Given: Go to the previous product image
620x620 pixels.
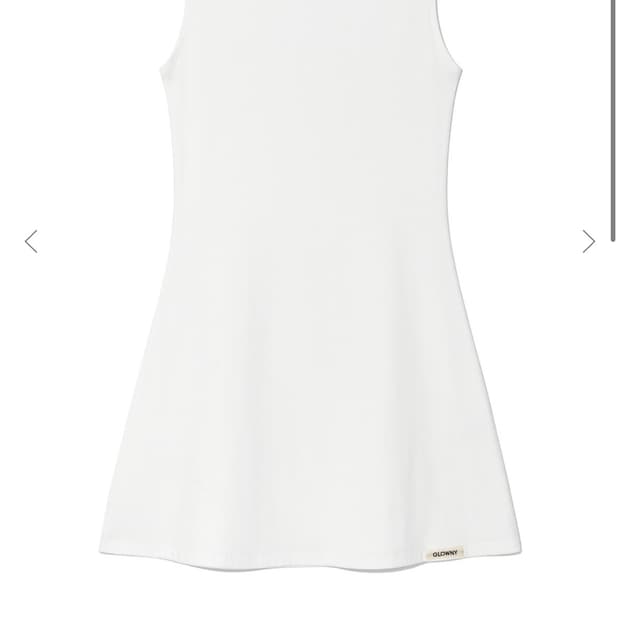Looking at the screenshot, I should coord(31,241).
